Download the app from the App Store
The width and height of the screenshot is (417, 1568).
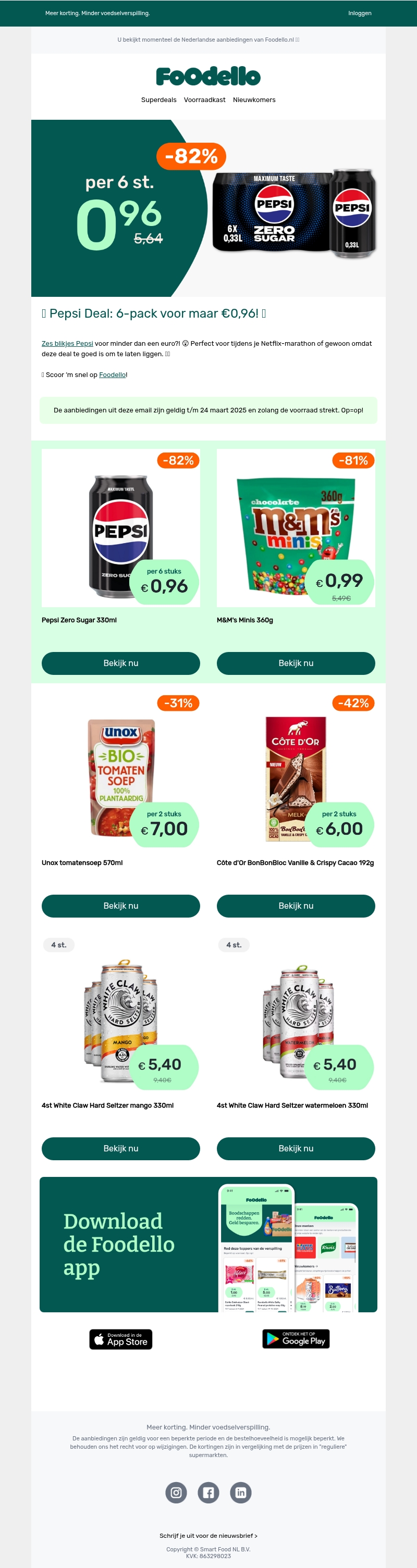click(x=121, y=1339)
